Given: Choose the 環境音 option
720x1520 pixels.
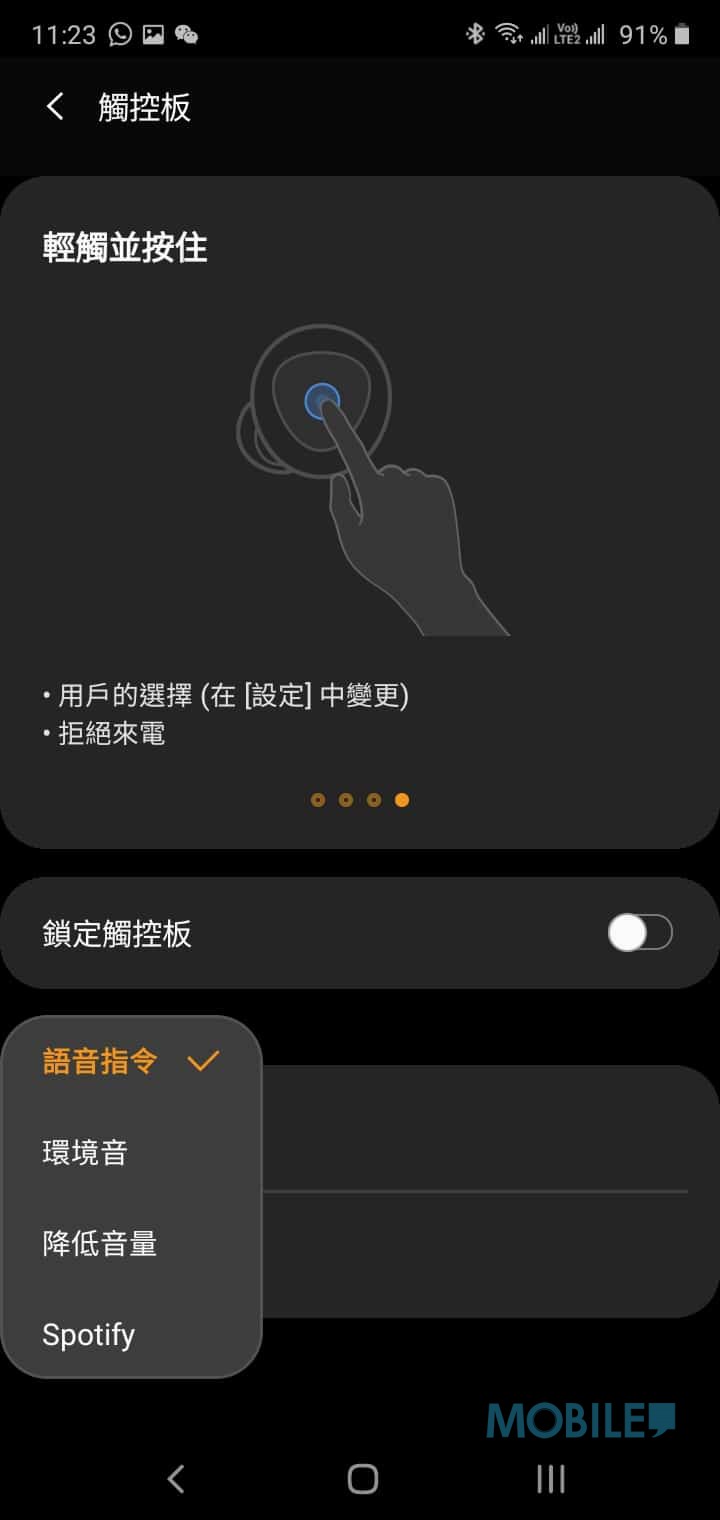Looking at the screenshot, I should tap(132, 1152).
